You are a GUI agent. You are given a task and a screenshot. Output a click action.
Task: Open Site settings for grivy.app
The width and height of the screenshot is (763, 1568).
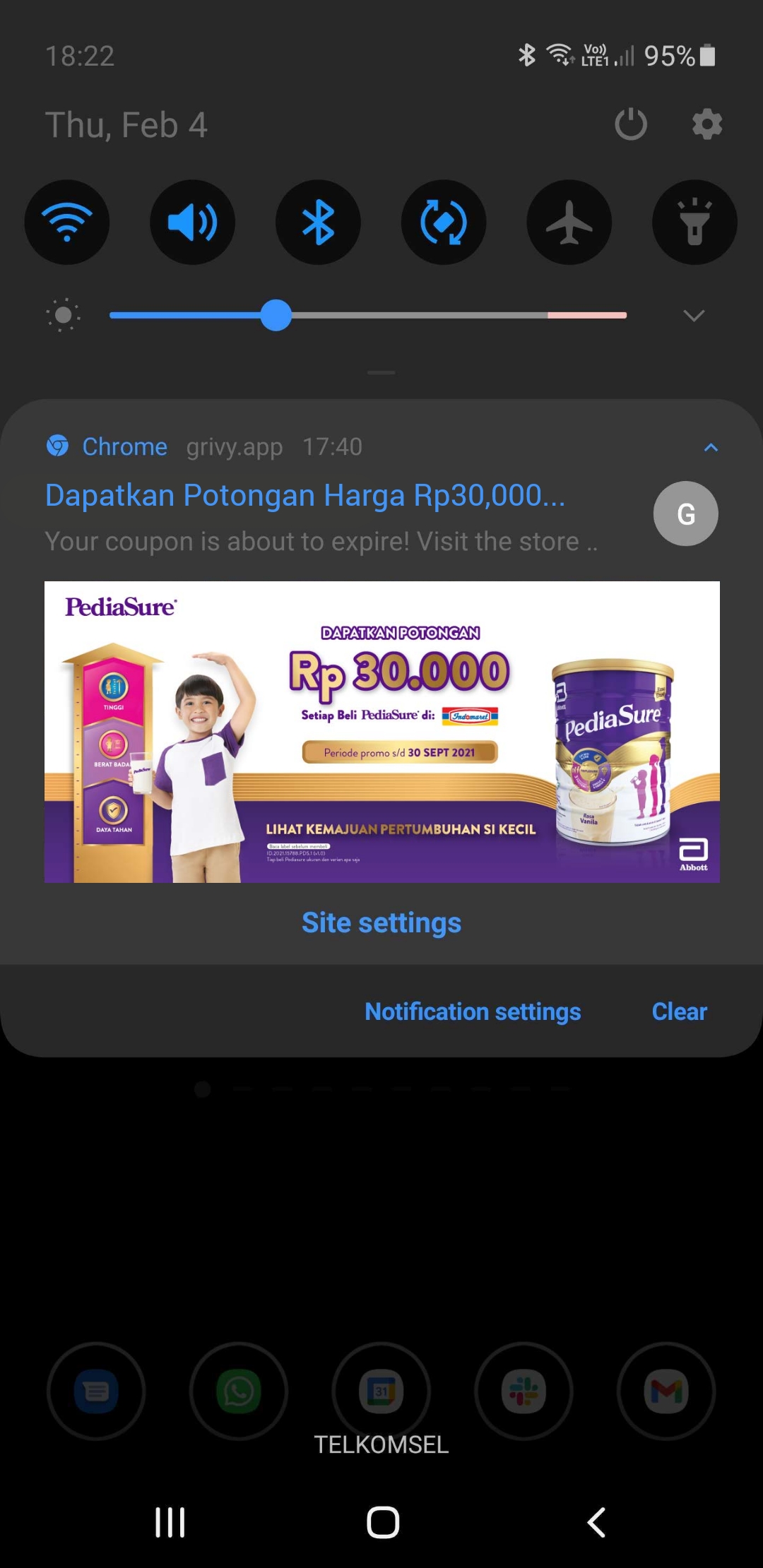[381, 922]
